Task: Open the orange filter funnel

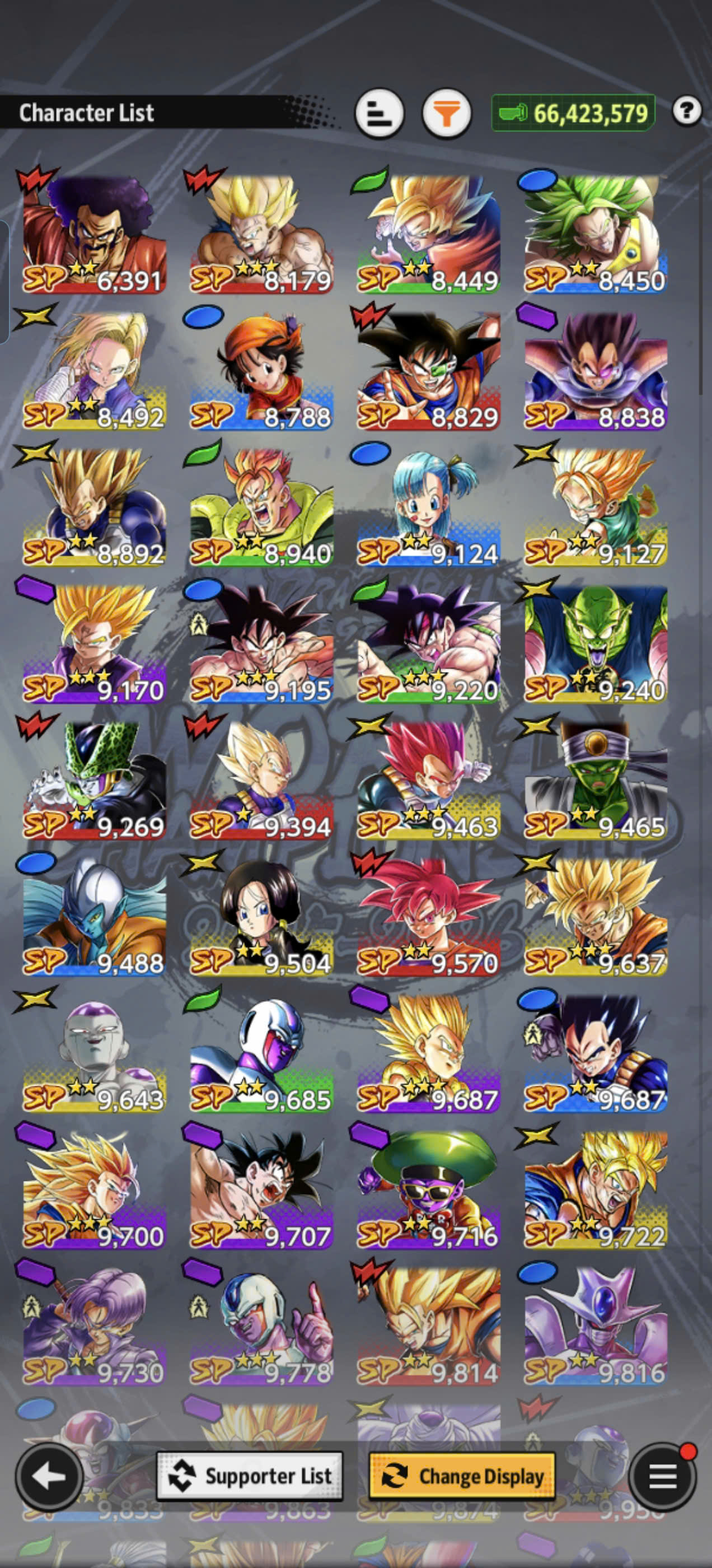Action: tap(447, 113)
